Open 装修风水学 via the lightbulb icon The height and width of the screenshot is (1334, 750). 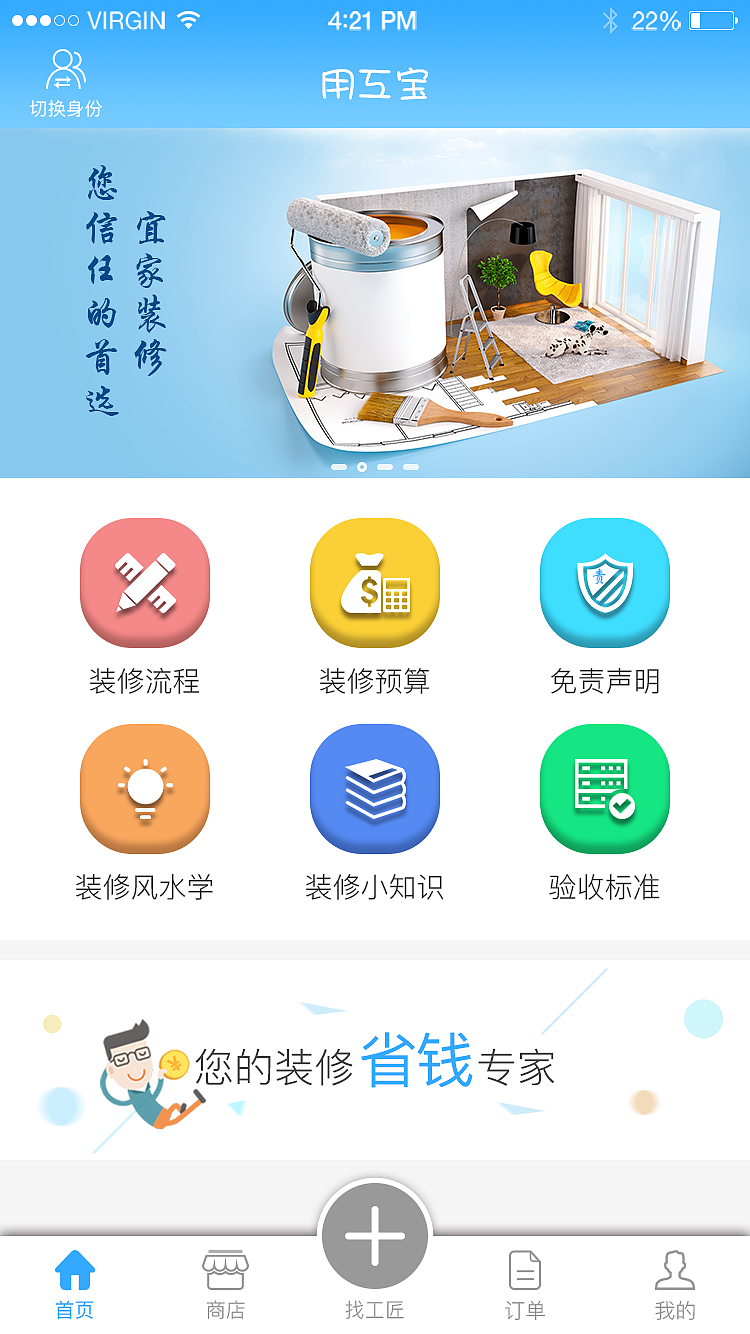[x=145, y=788]
